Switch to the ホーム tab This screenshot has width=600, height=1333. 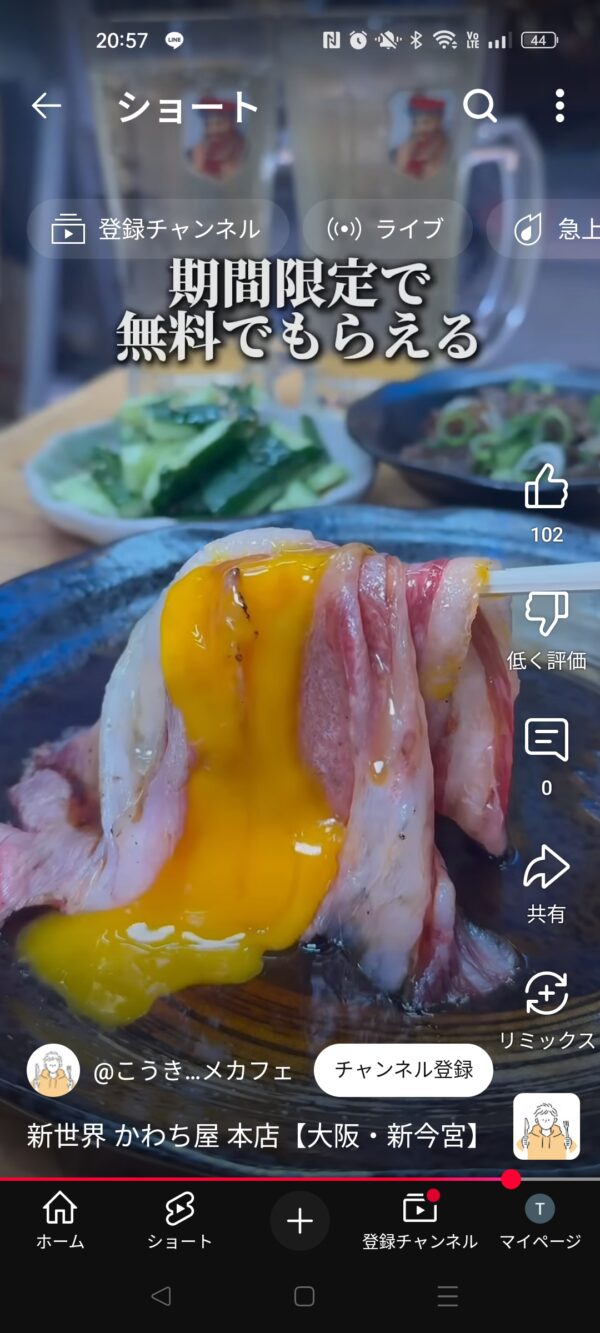60,1220
